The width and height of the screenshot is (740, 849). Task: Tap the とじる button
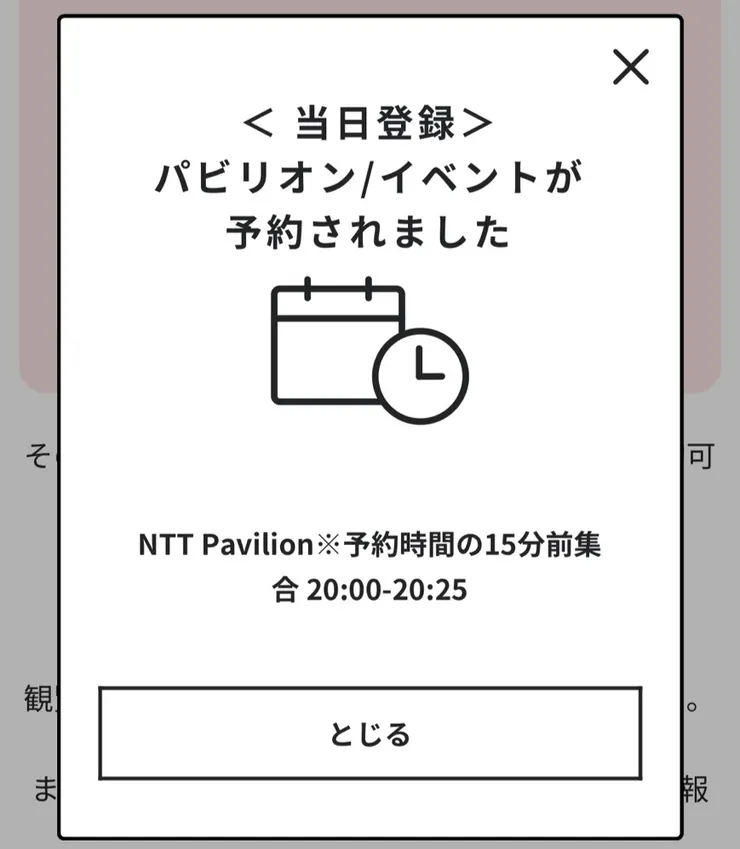370,733
